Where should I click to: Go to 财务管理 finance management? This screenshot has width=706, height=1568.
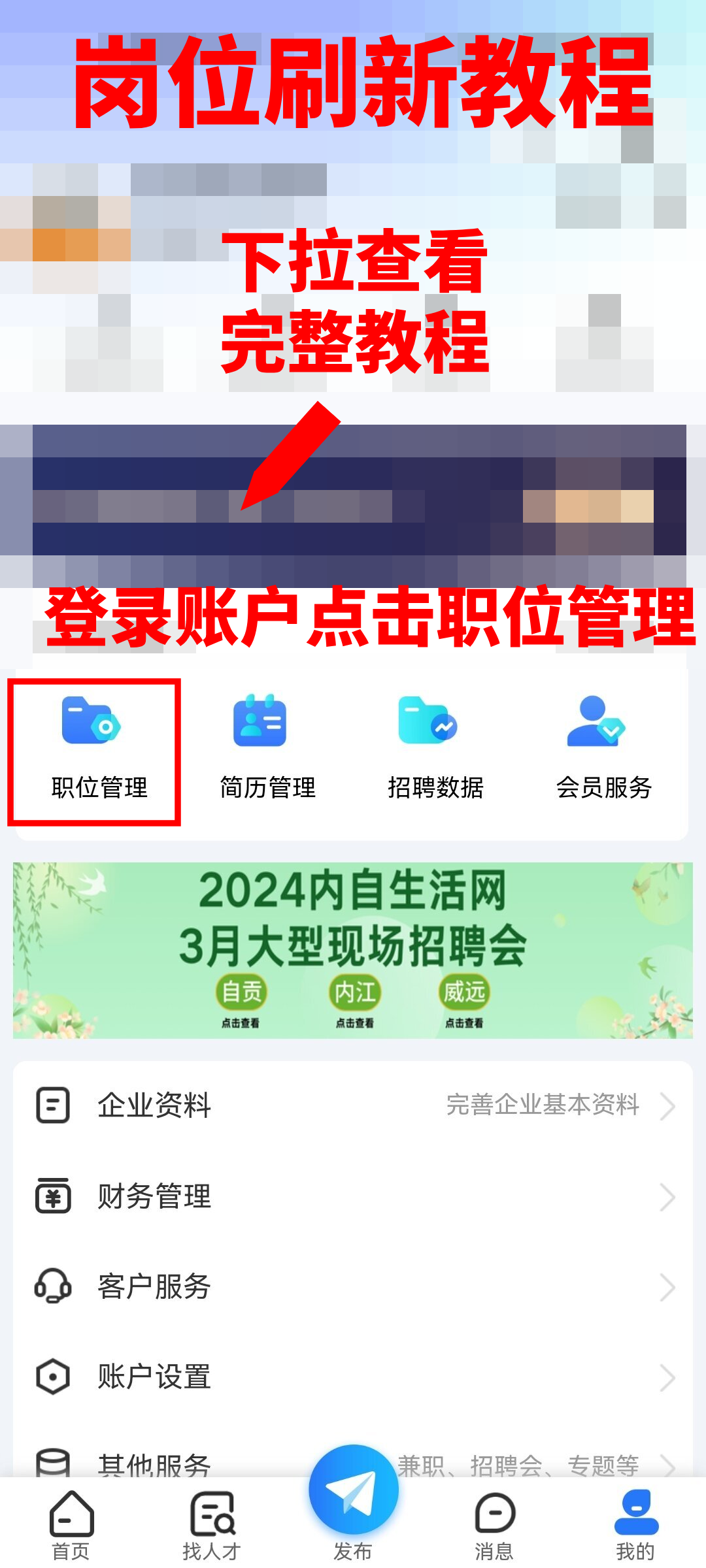coord(353,1196)
